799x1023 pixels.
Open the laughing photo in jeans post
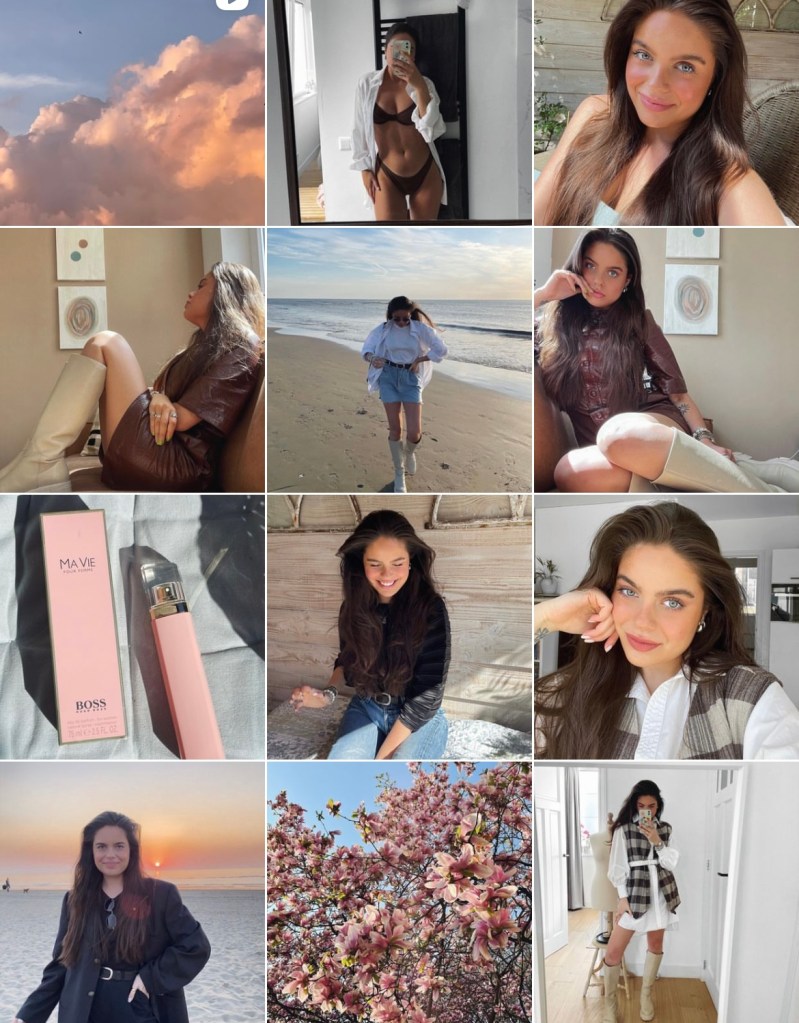[x=399, y=627]
